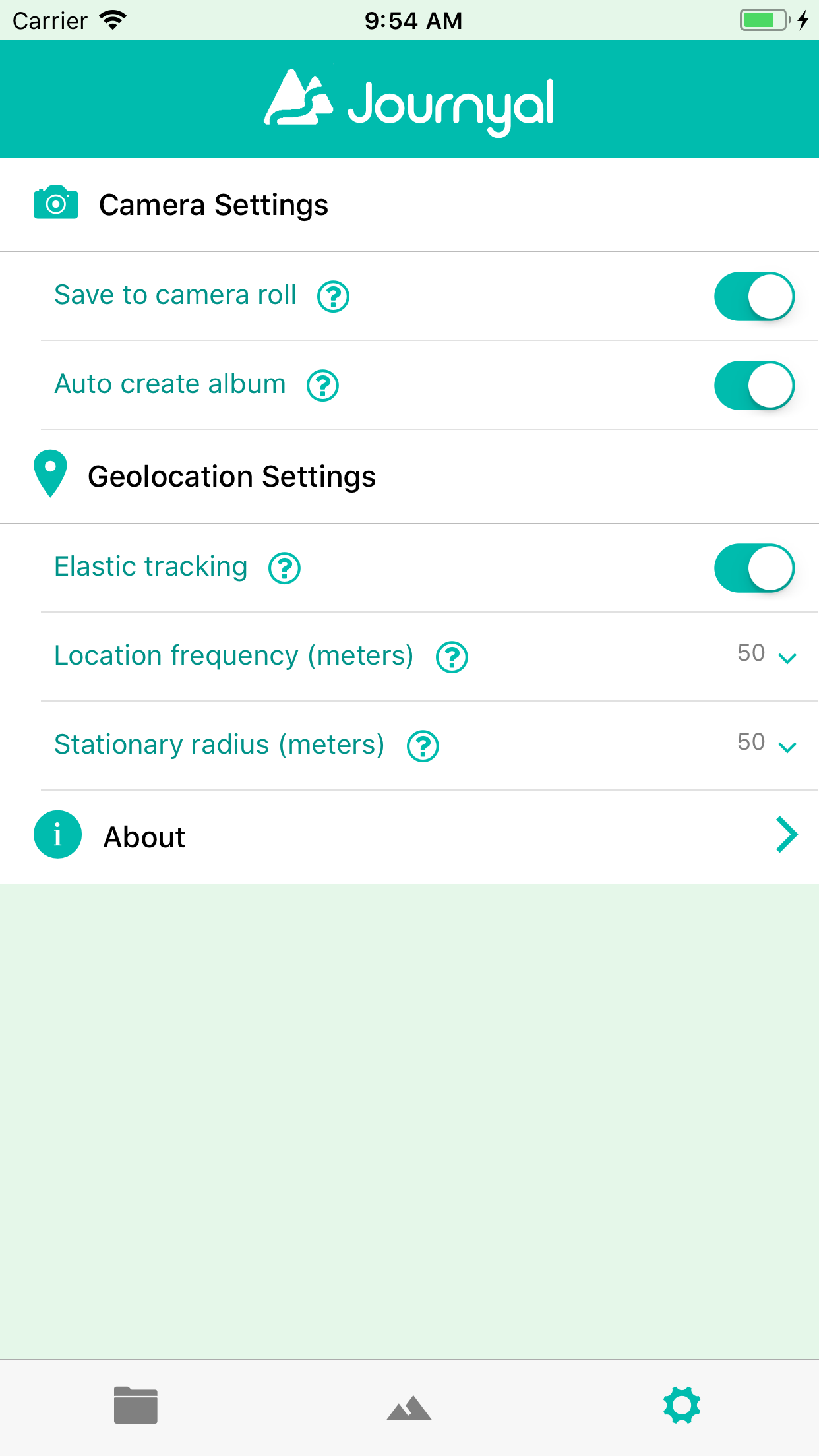Screen dimensions: 819x1456
Task: Disable the Auto create album switch
Action: coord(754,385)
